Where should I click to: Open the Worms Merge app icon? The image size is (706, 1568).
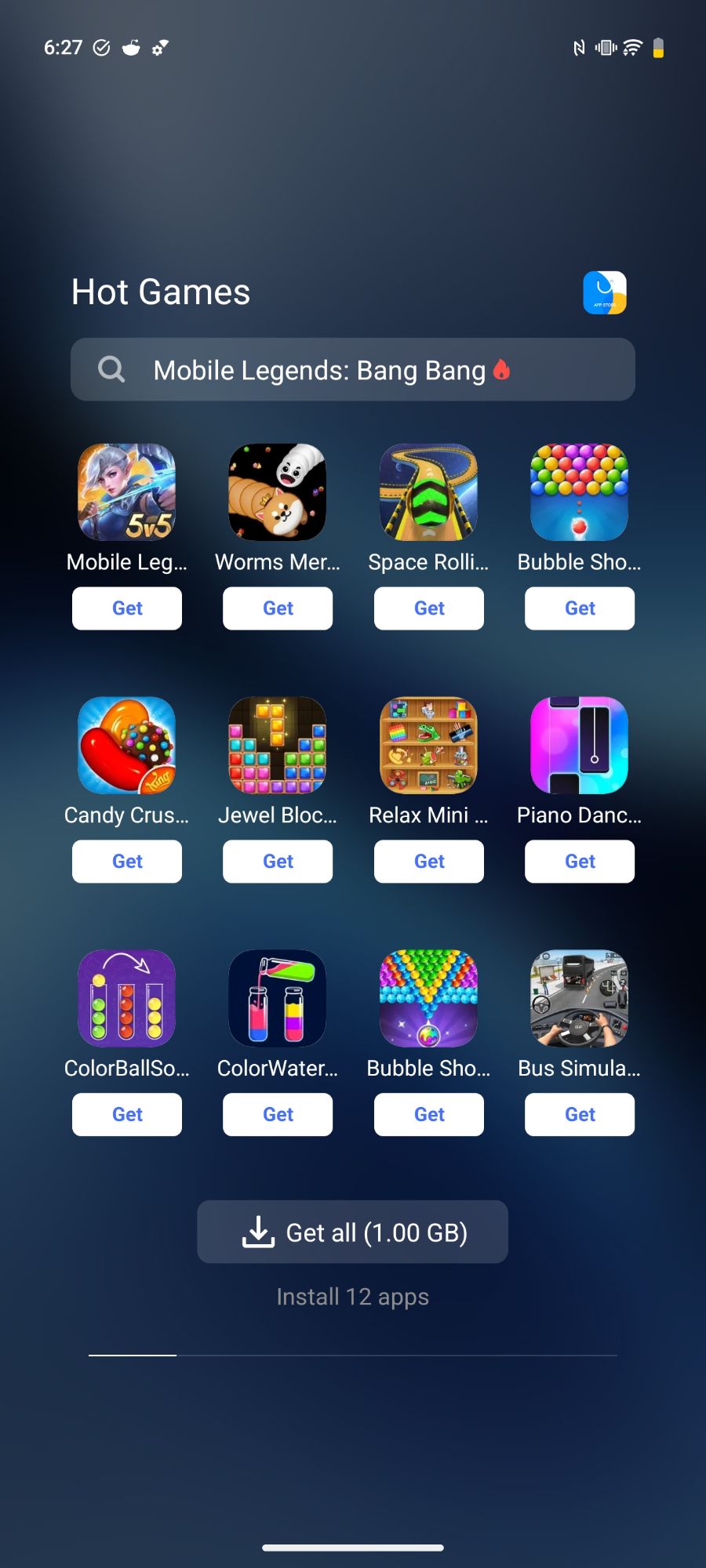pyautogui.click(x=278, y=492)
